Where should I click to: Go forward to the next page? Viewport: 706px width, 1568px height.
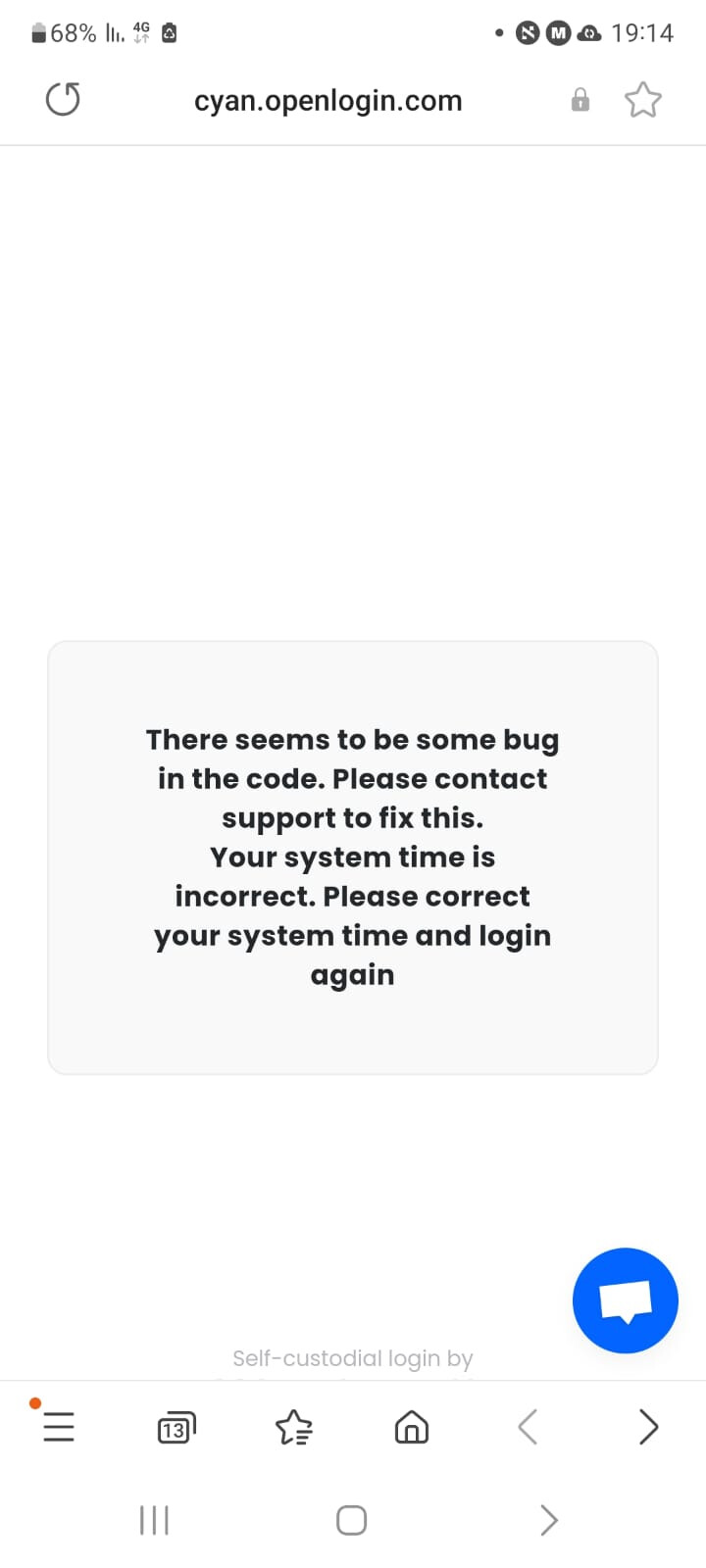tap(648, 1427)
